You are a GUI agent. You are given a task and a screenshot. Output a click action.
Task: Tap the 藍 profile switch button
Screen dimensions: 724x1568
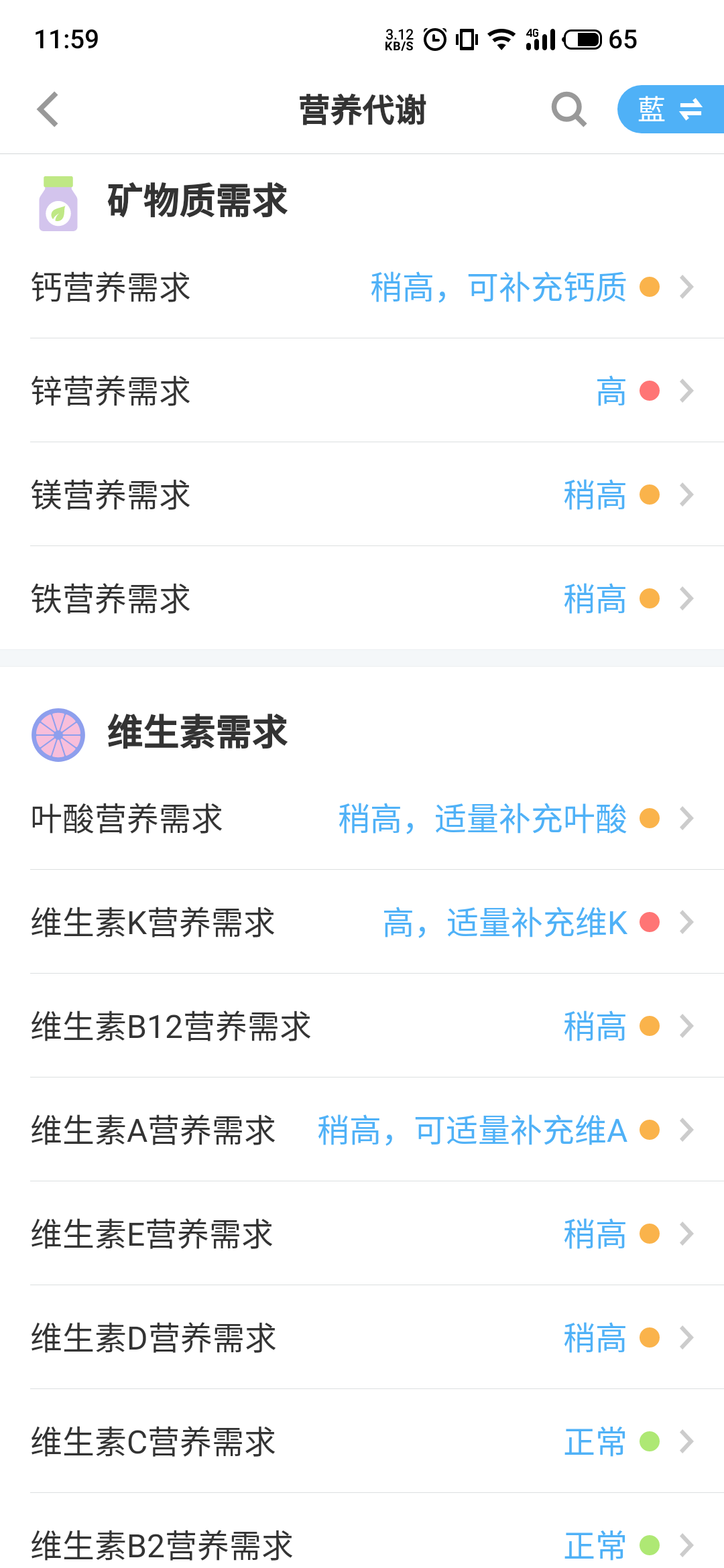[x=670, y=109]
